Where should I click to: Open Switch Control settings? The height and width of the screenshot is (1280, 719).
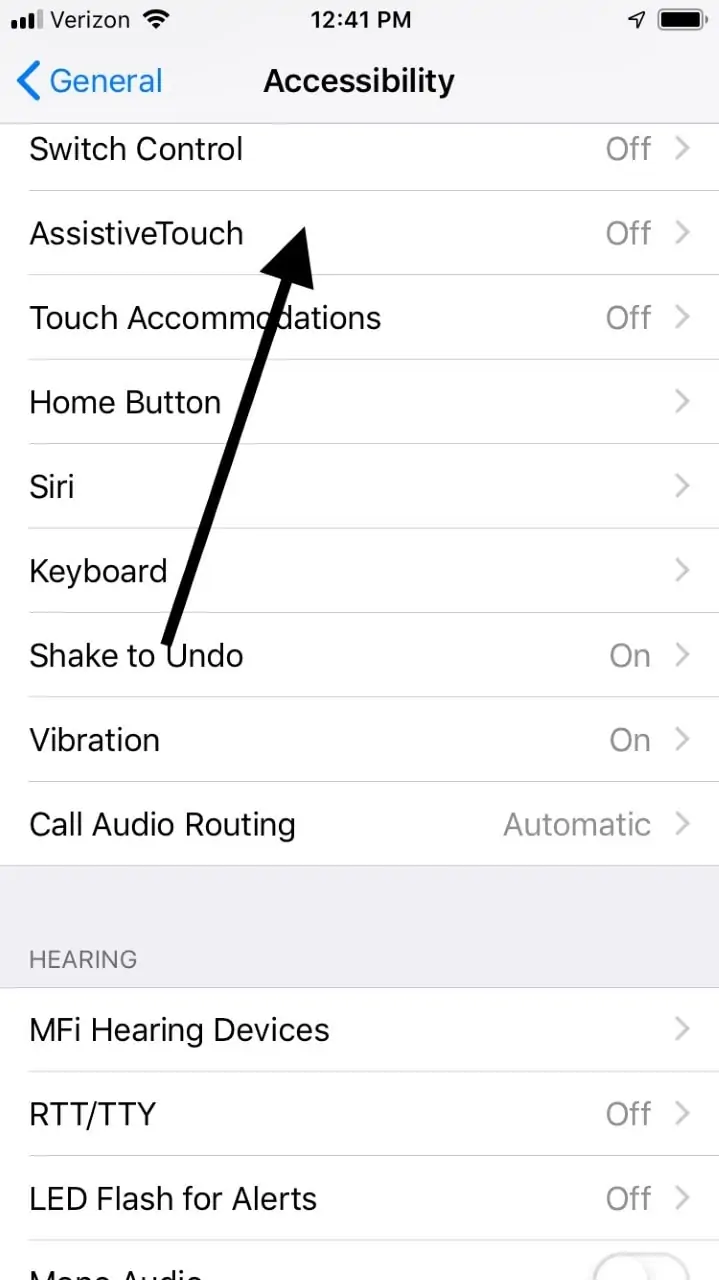(x=359, y=150)
